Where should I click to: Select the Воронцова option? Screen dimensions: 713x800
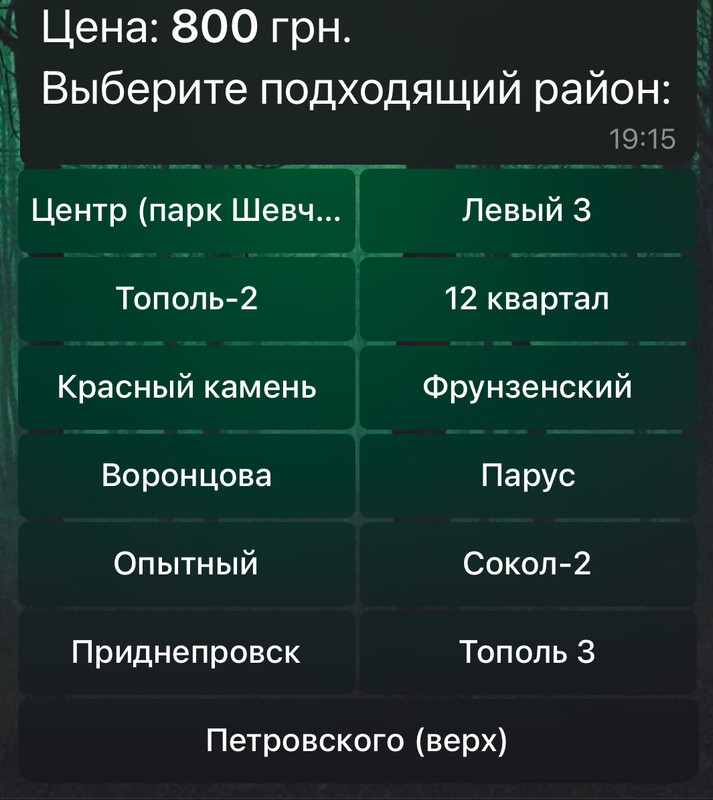click(x=187, y=474)
